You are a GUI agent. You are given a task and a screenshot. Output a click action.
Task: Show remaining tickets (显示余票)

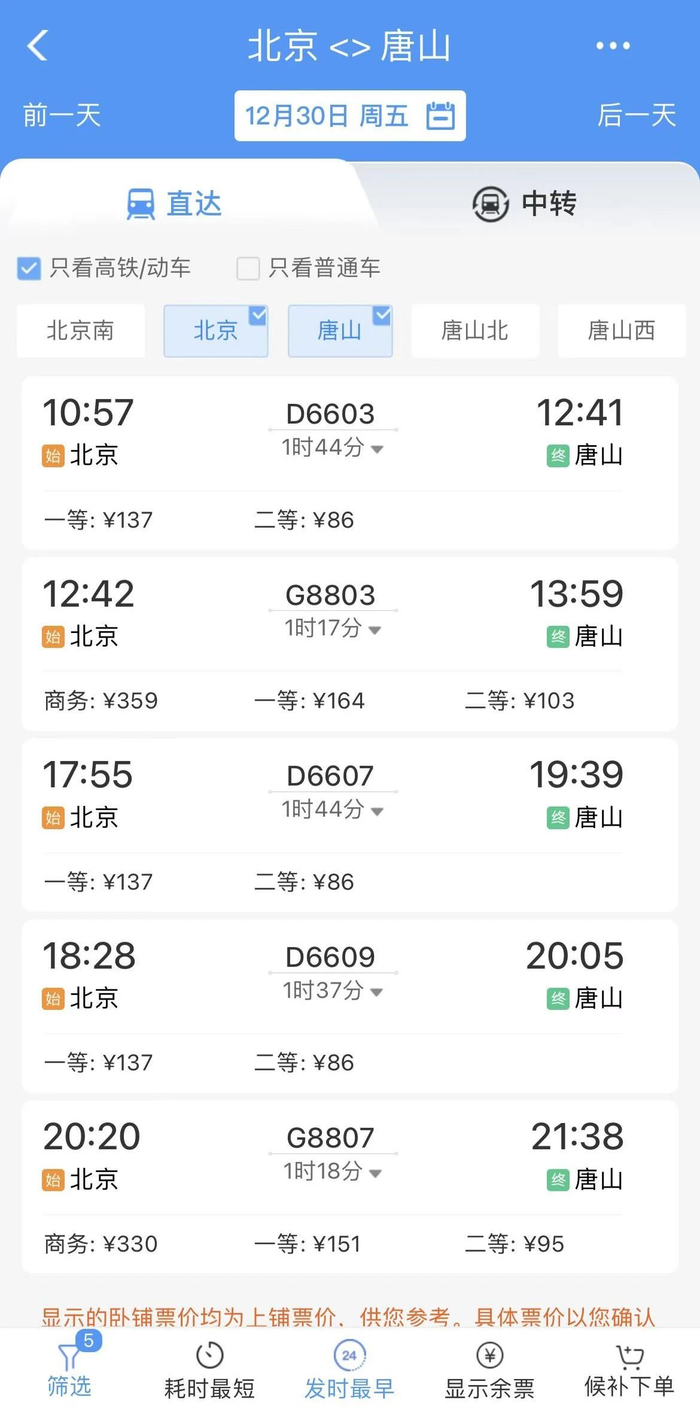click(489, 1370)
